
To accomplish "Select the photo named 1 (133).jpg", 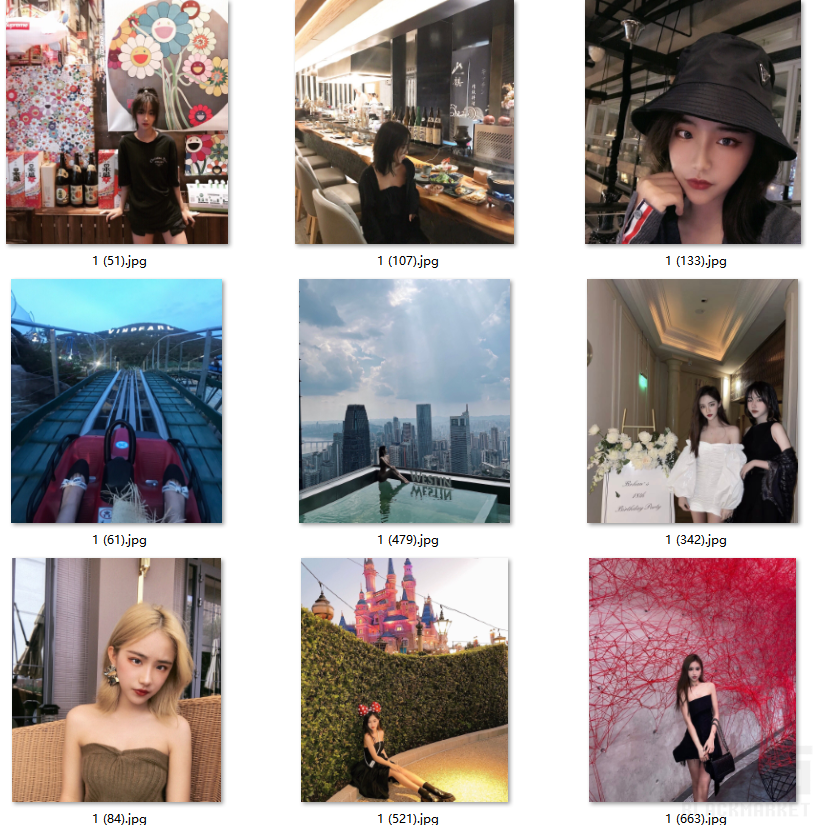I will [x=693, y=122].
